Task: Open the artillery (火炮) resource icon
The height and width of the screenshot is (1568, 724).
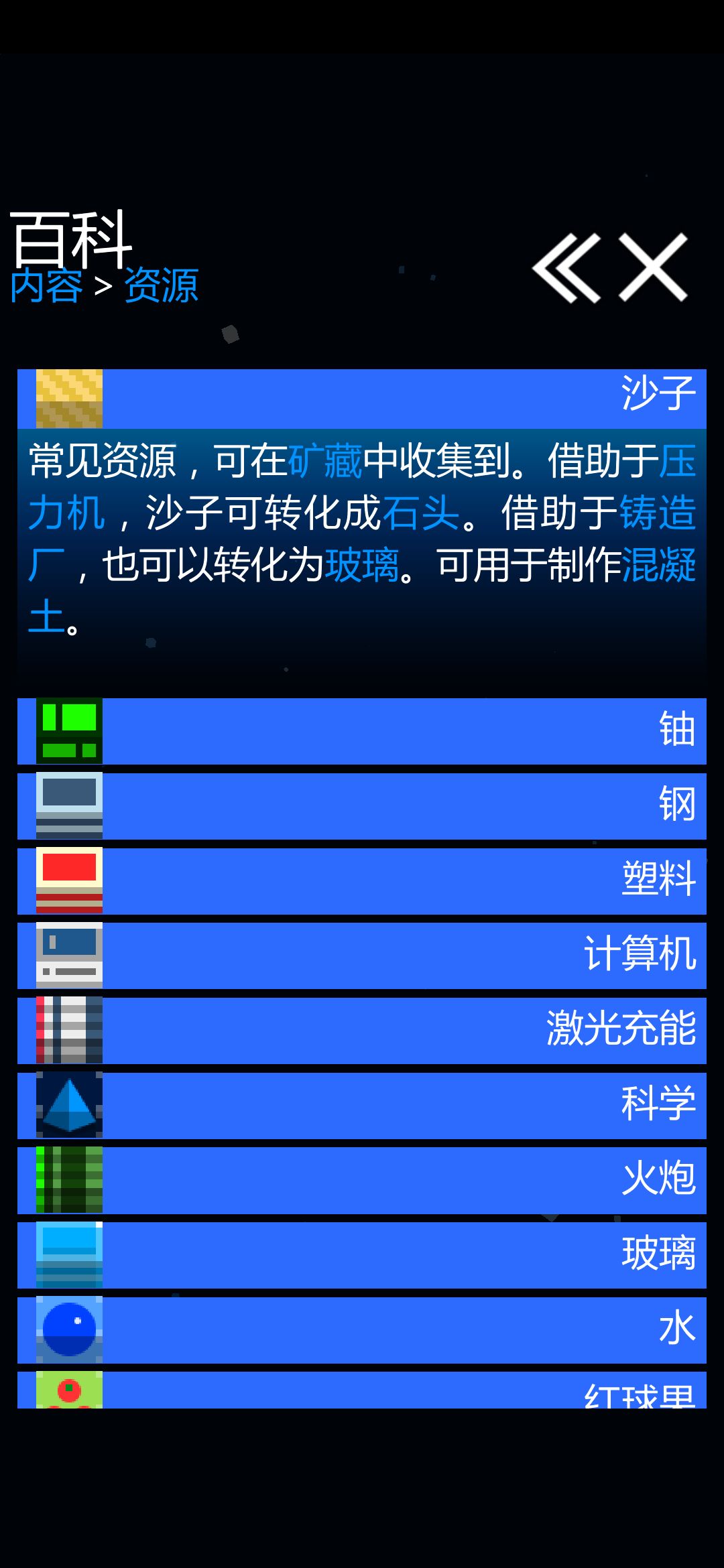Action: click(69, 1181)
